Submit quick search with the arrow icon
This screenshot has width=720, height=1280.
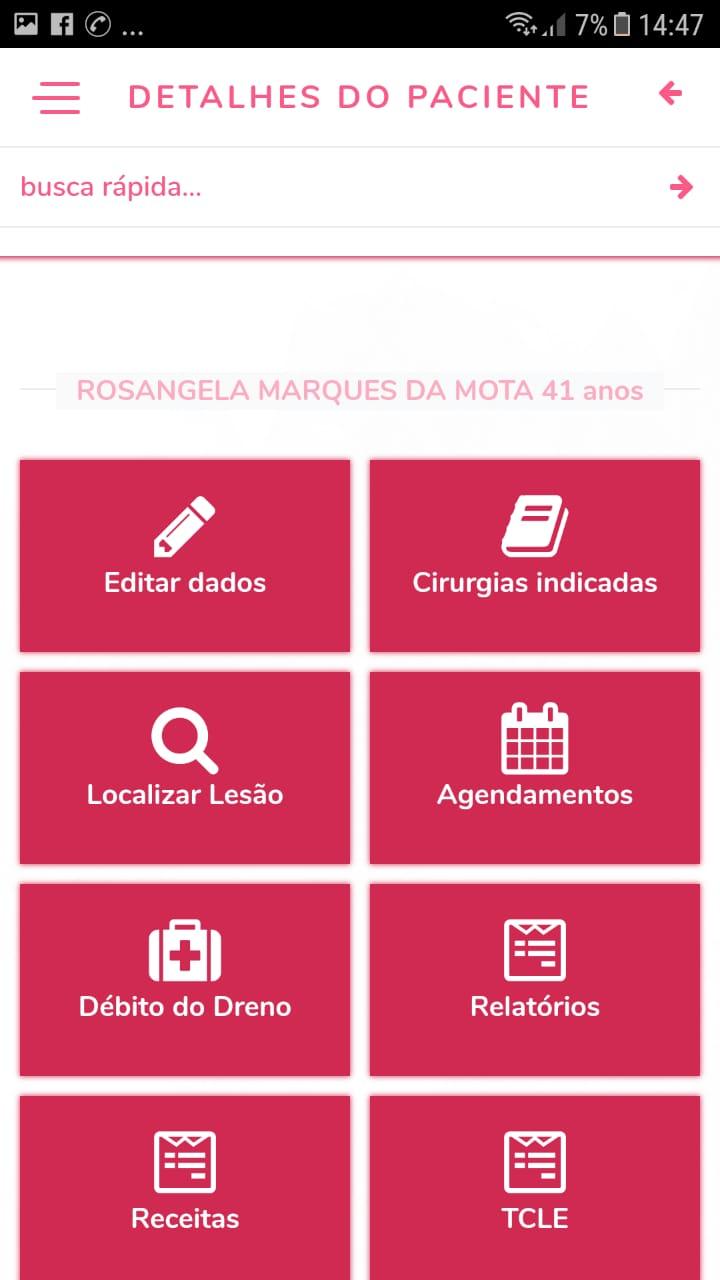tap(681, 187)
